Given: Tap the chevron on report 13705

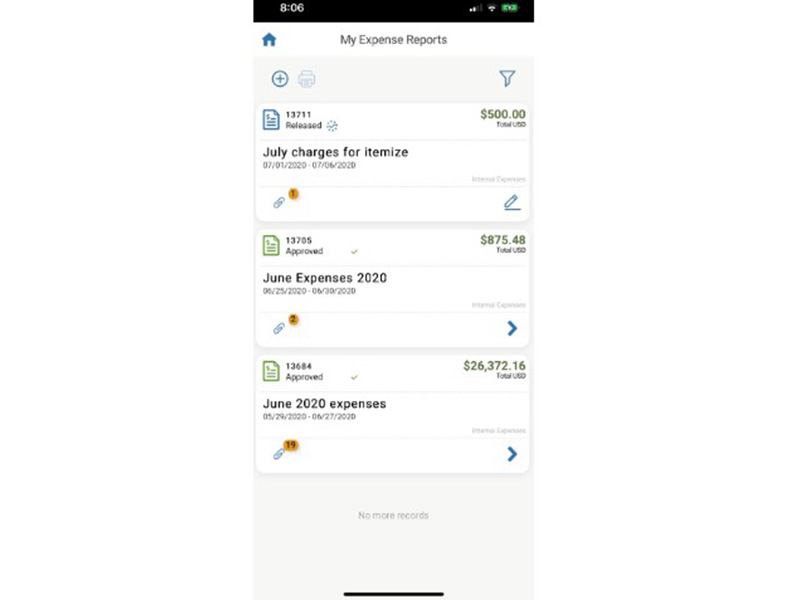Looking at the screenshot, I should click(x=512, y=328).
